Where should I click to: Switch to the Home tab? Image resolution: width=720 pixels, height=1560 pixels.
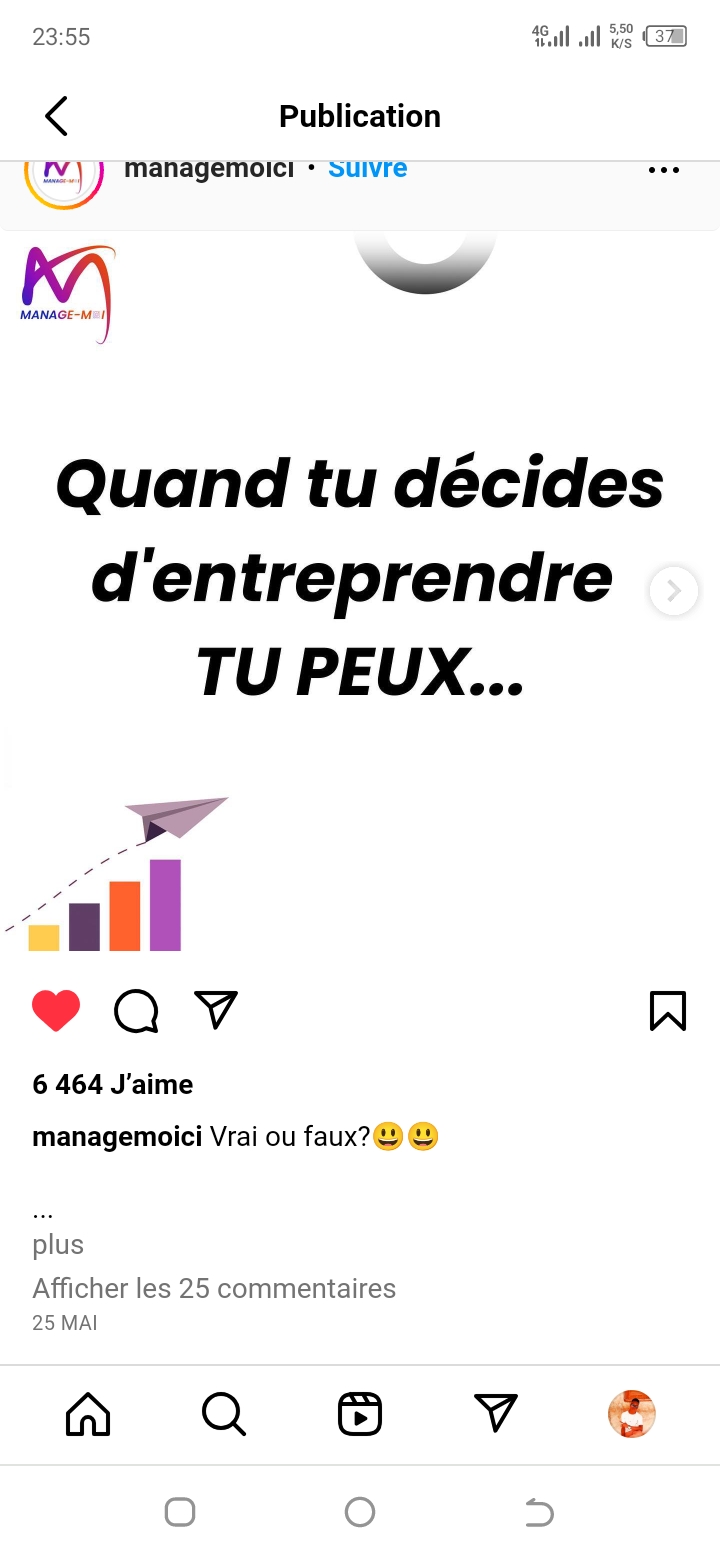coord(88,1414)
